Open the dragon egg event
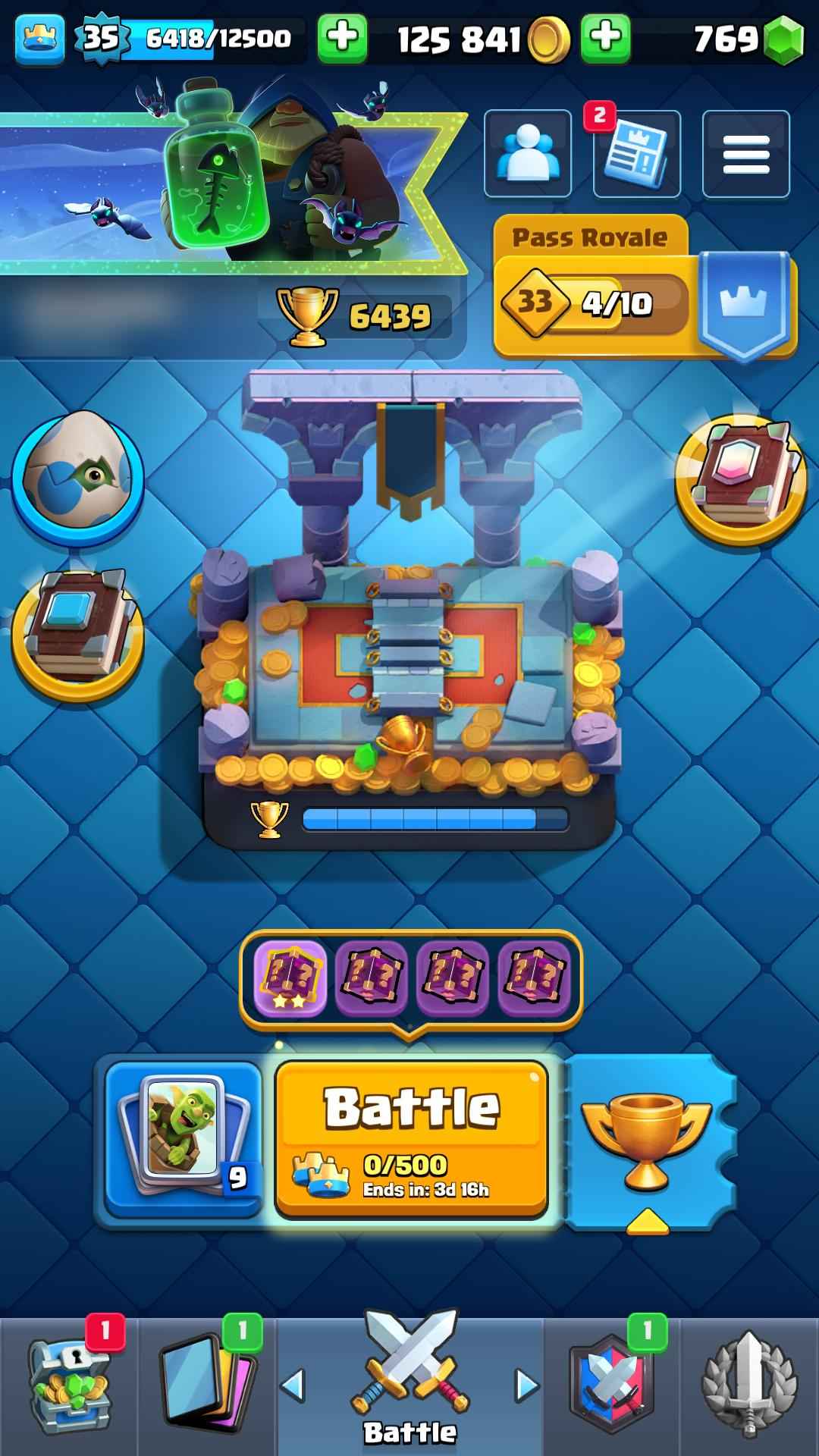Image resolution: width=819 pixels, height=1456 pixels. point(77,478)
